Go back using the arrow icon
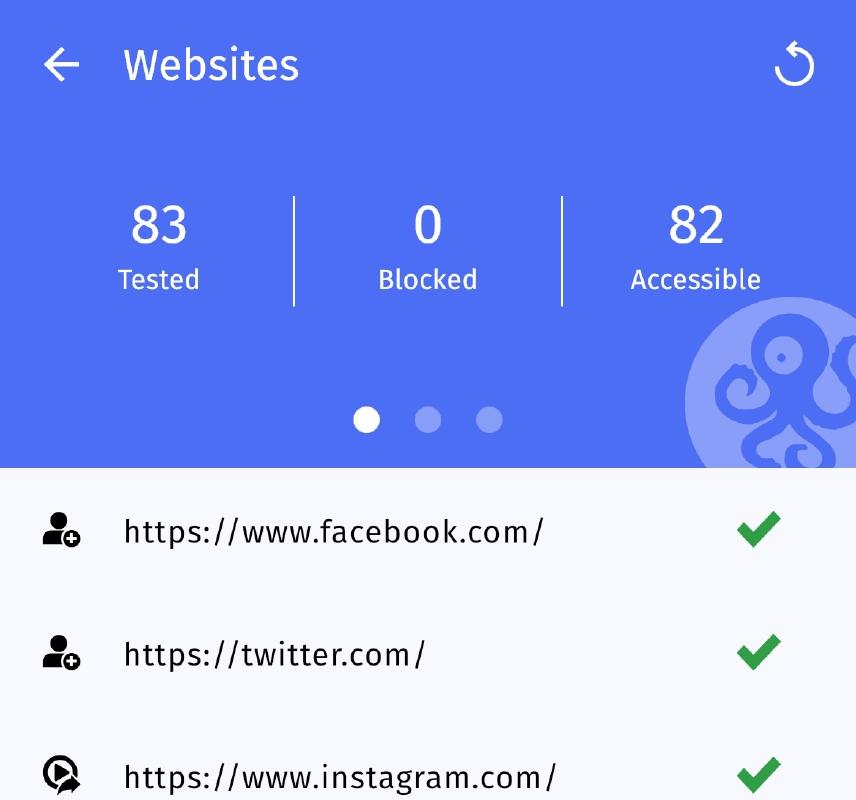Image resolution: width=856 pixels, height=800 pixels. pyautogui.click(x=61, y=65)
